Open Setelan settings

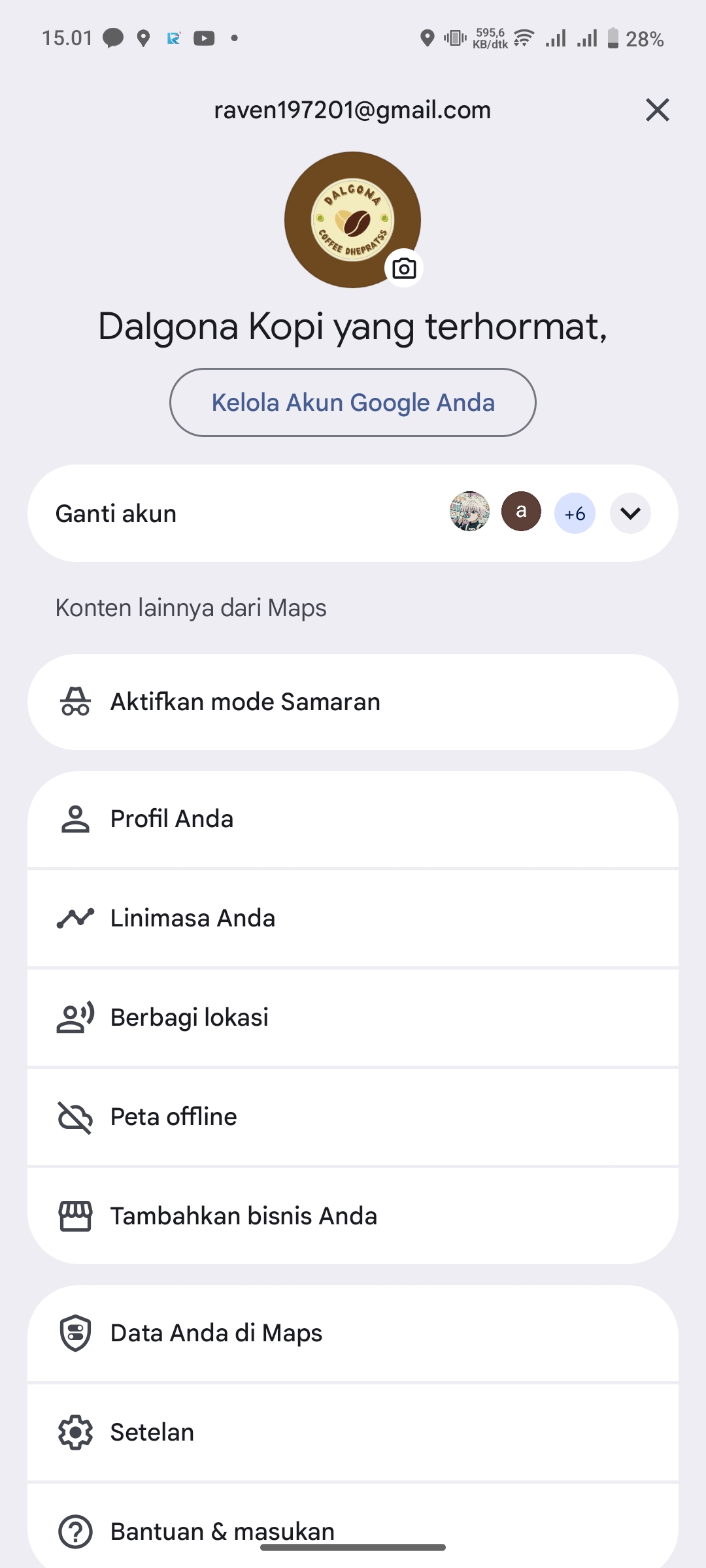[353, 1433]
